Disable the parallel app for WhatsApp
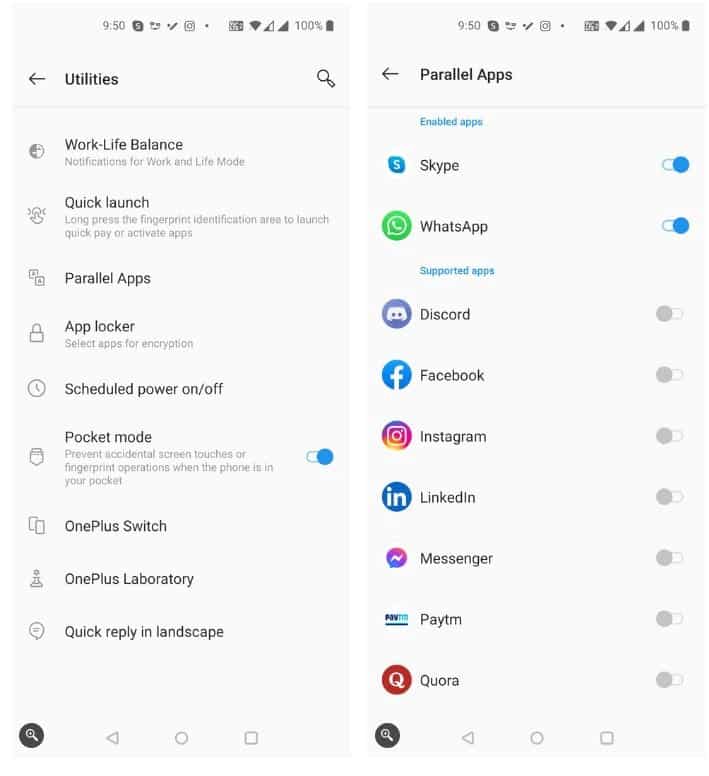The image size is (709, 776). (675, 226)
